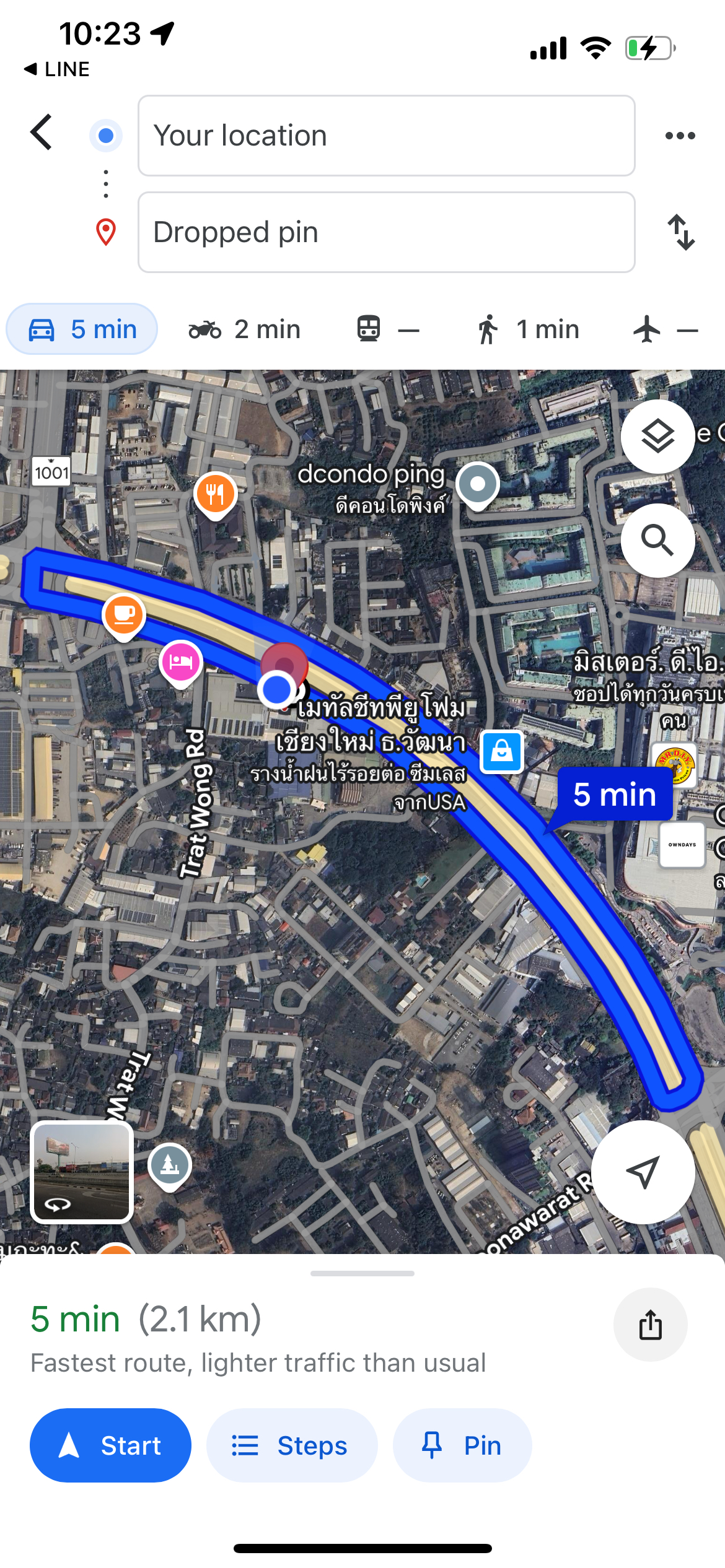Open the dcondo ping map marker
Viewport: 725px width, 1568px height.
click(x=477, y=485)
